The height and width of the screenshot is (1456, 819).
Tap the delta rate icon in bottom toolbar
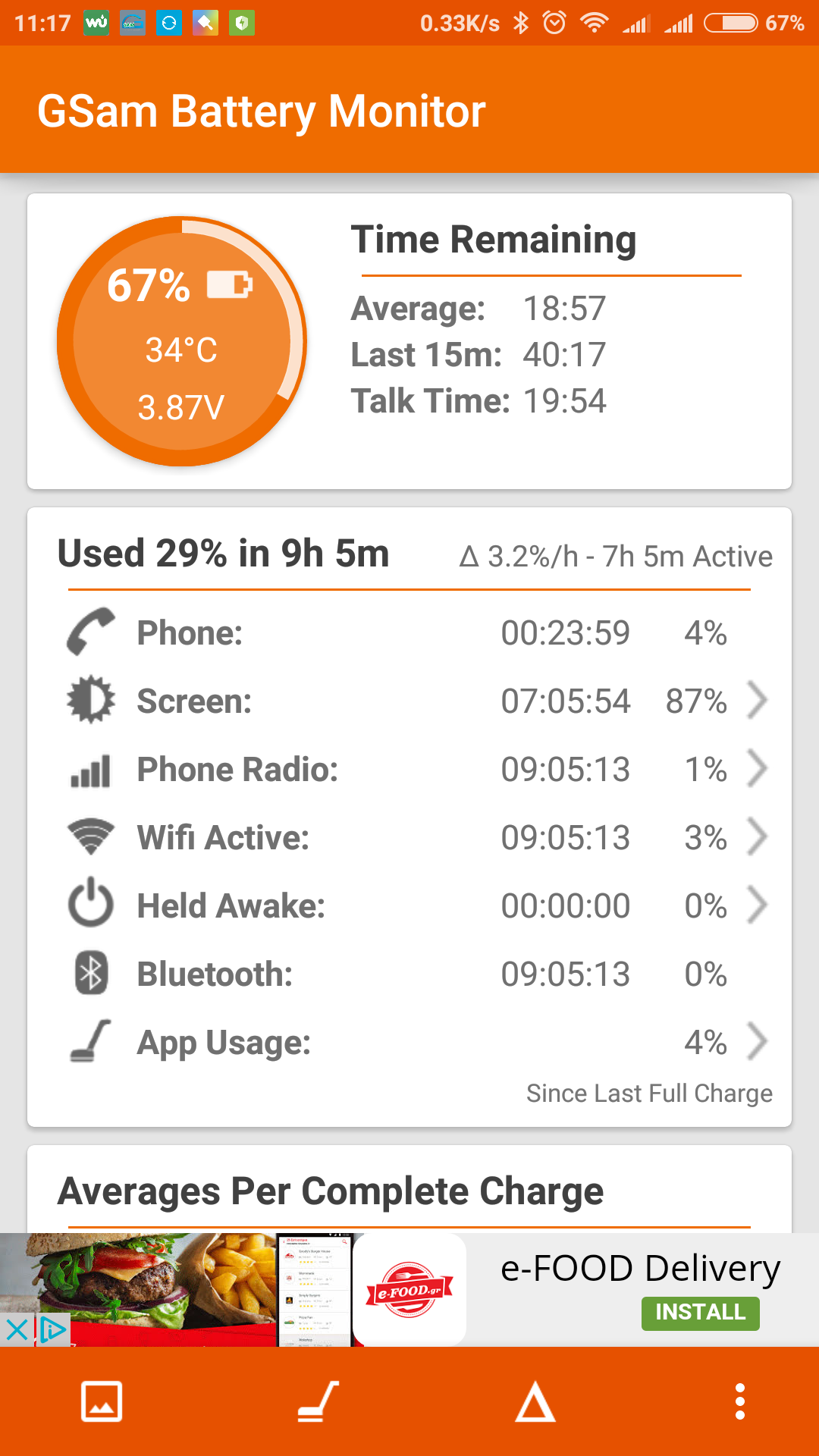pos(535,1401)
